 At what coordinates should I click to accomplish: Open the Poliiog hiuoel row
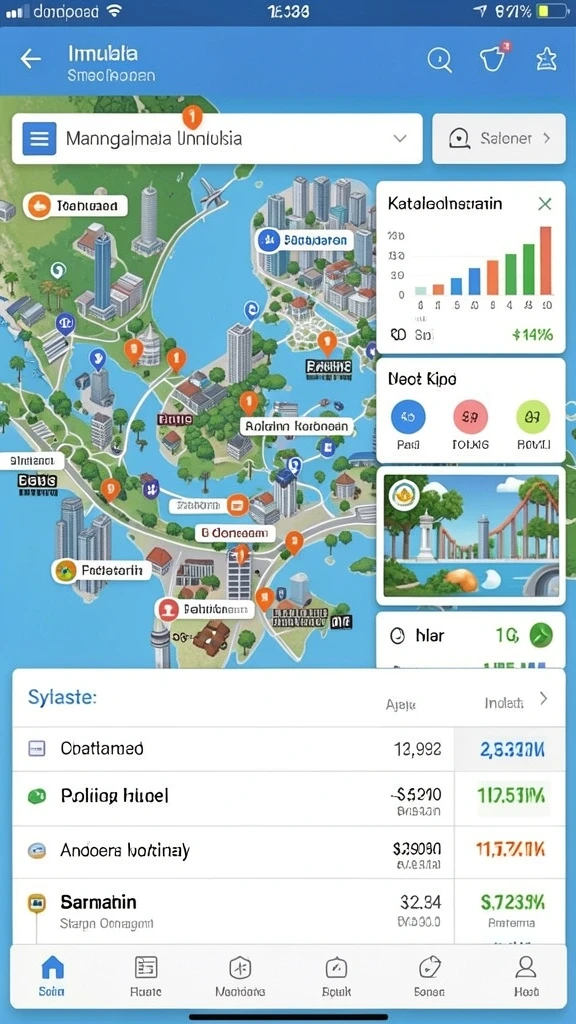pos(289,799)
